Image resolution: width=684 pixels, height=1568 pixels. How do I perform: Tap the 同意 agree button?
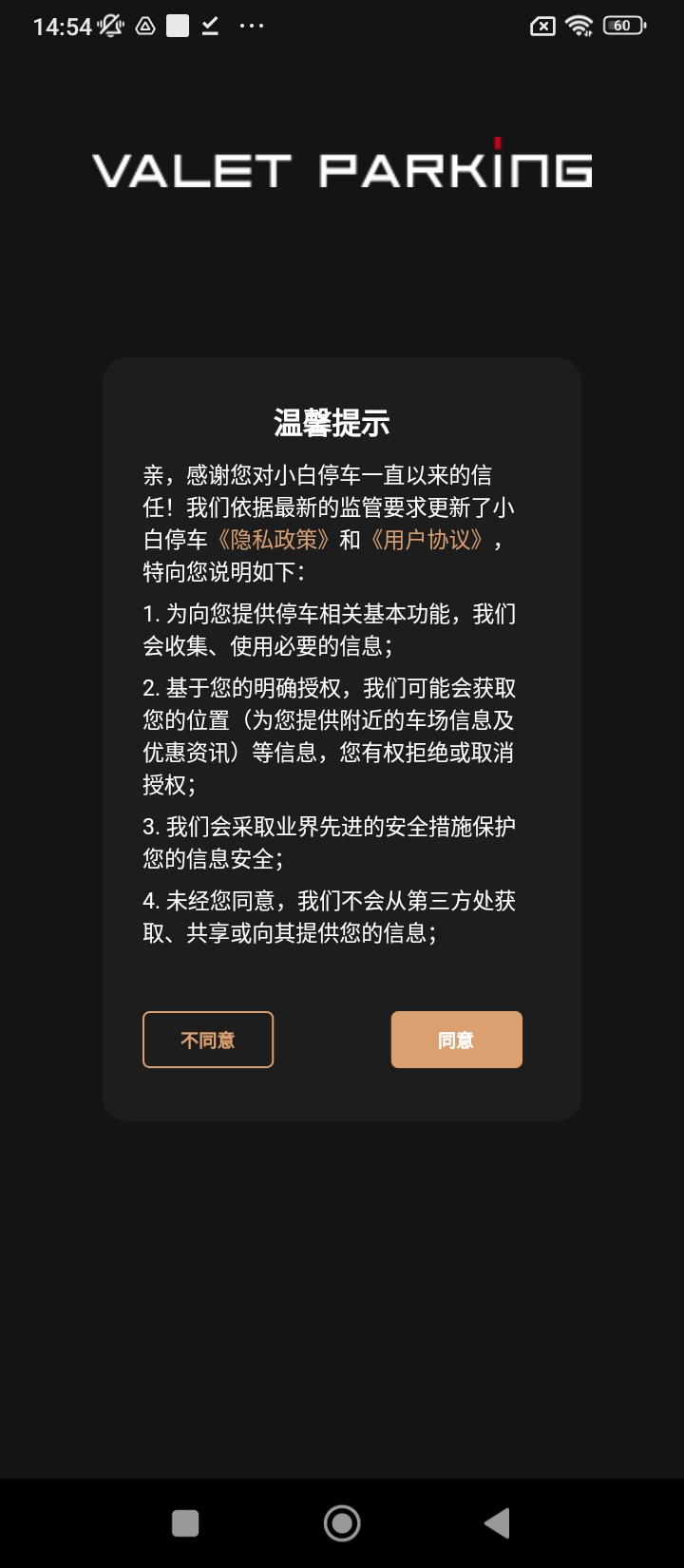456,1040
